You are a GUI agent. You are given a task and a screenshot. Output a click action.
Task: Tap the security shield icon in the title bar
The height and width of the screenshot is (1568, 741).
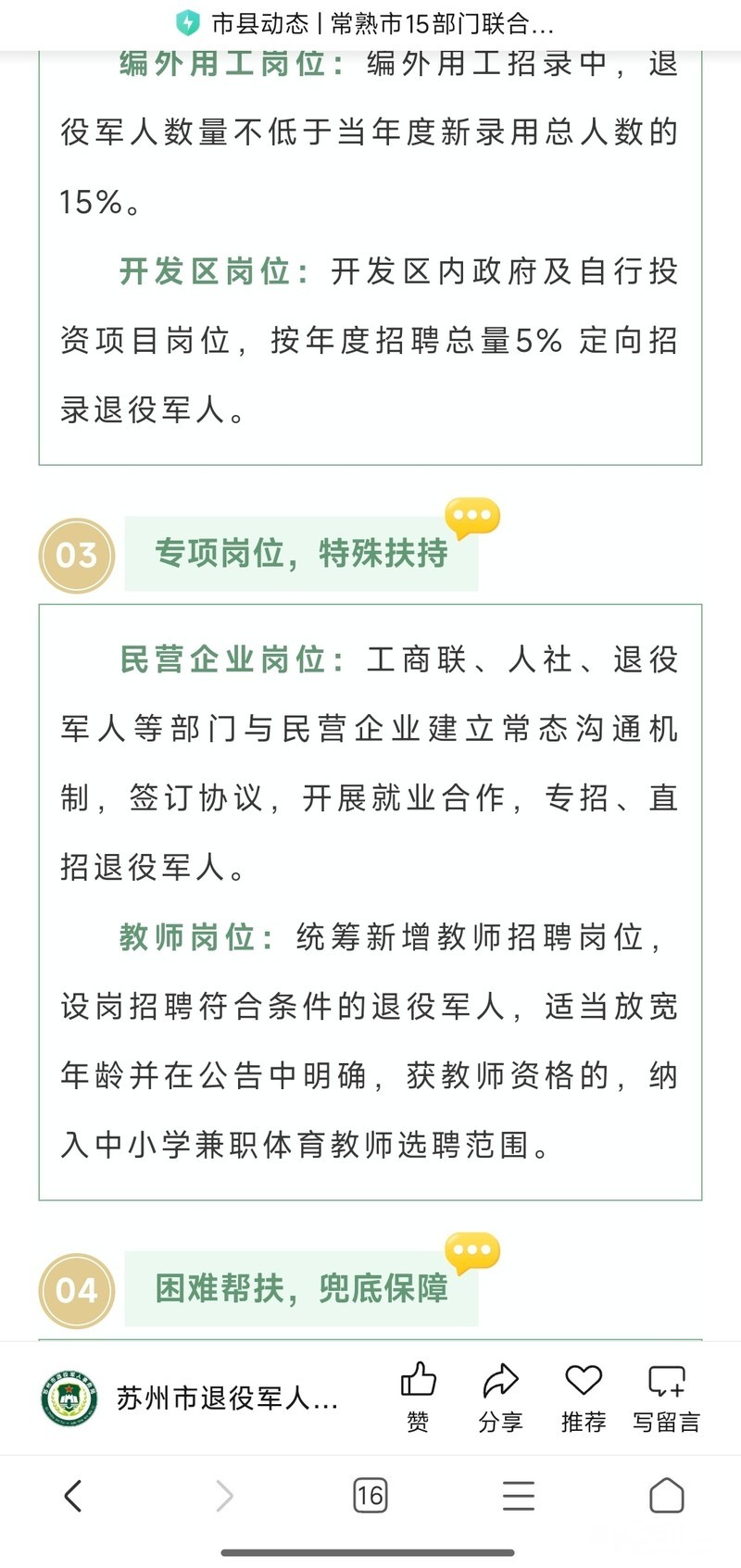tap(188, 23)
